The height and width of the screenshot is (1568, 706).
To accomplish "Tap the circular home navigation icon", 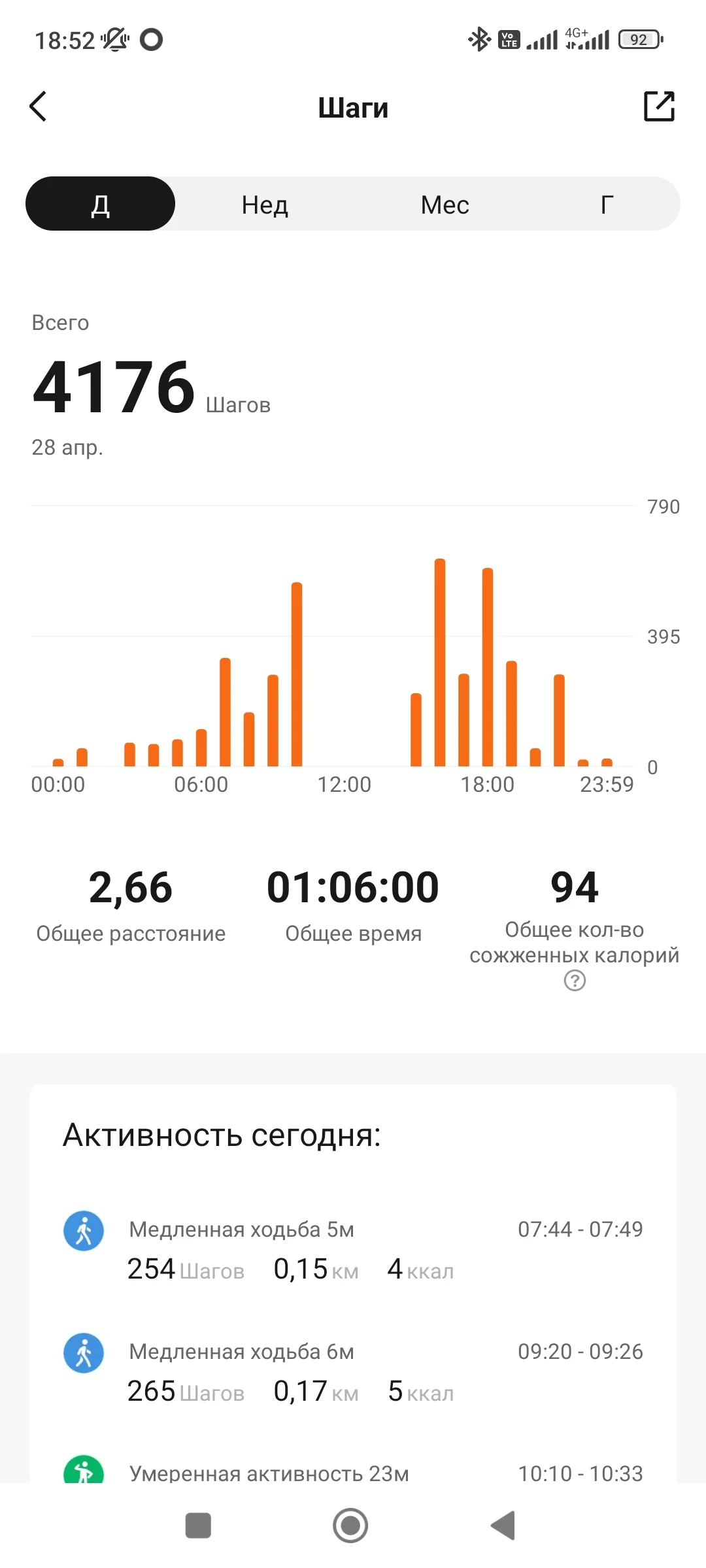I will pyautogui.click(x=350, y=1527).
